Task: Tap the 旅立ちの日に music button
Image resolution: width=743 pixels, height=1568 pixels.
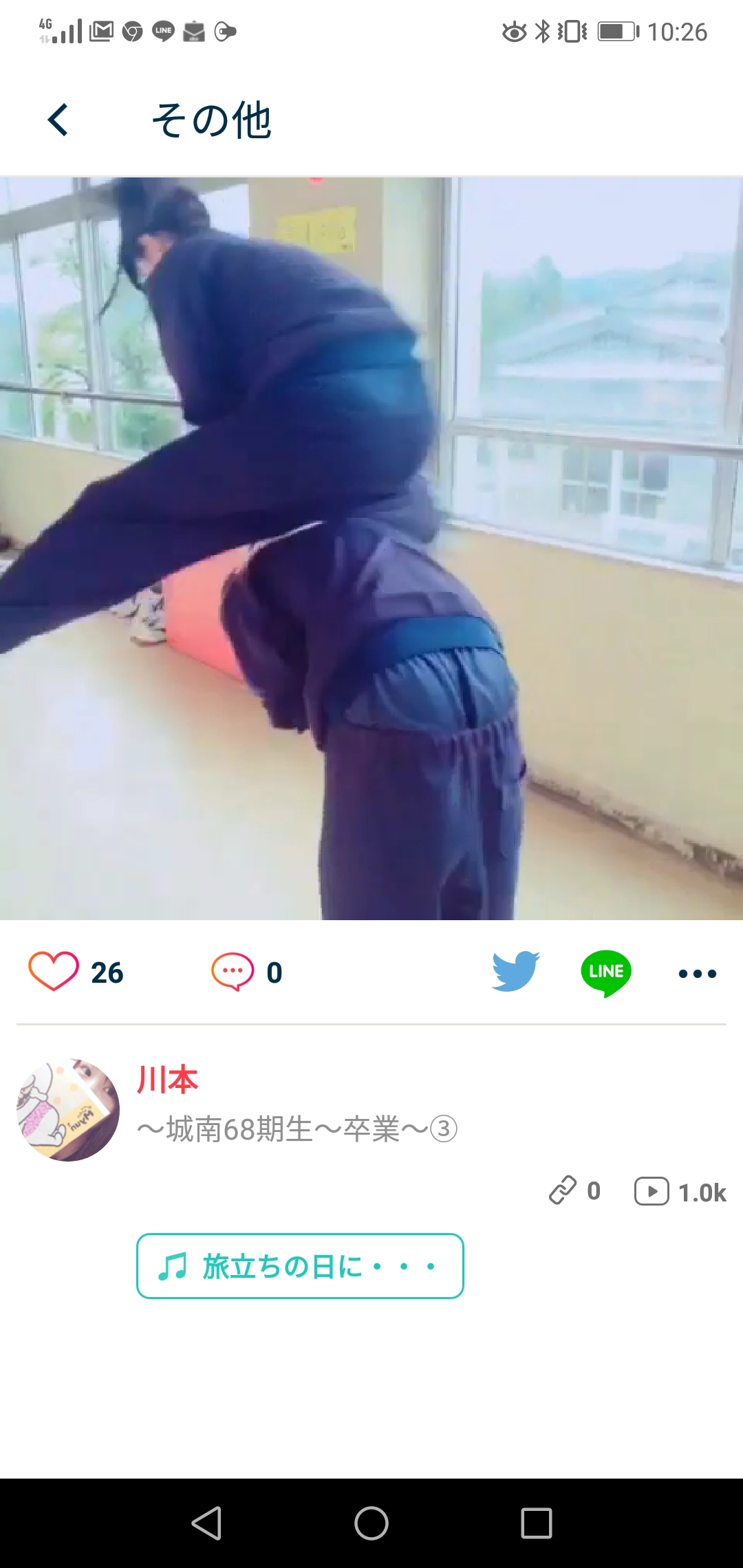Action: pyautogui.click(x=300, y=1266)
